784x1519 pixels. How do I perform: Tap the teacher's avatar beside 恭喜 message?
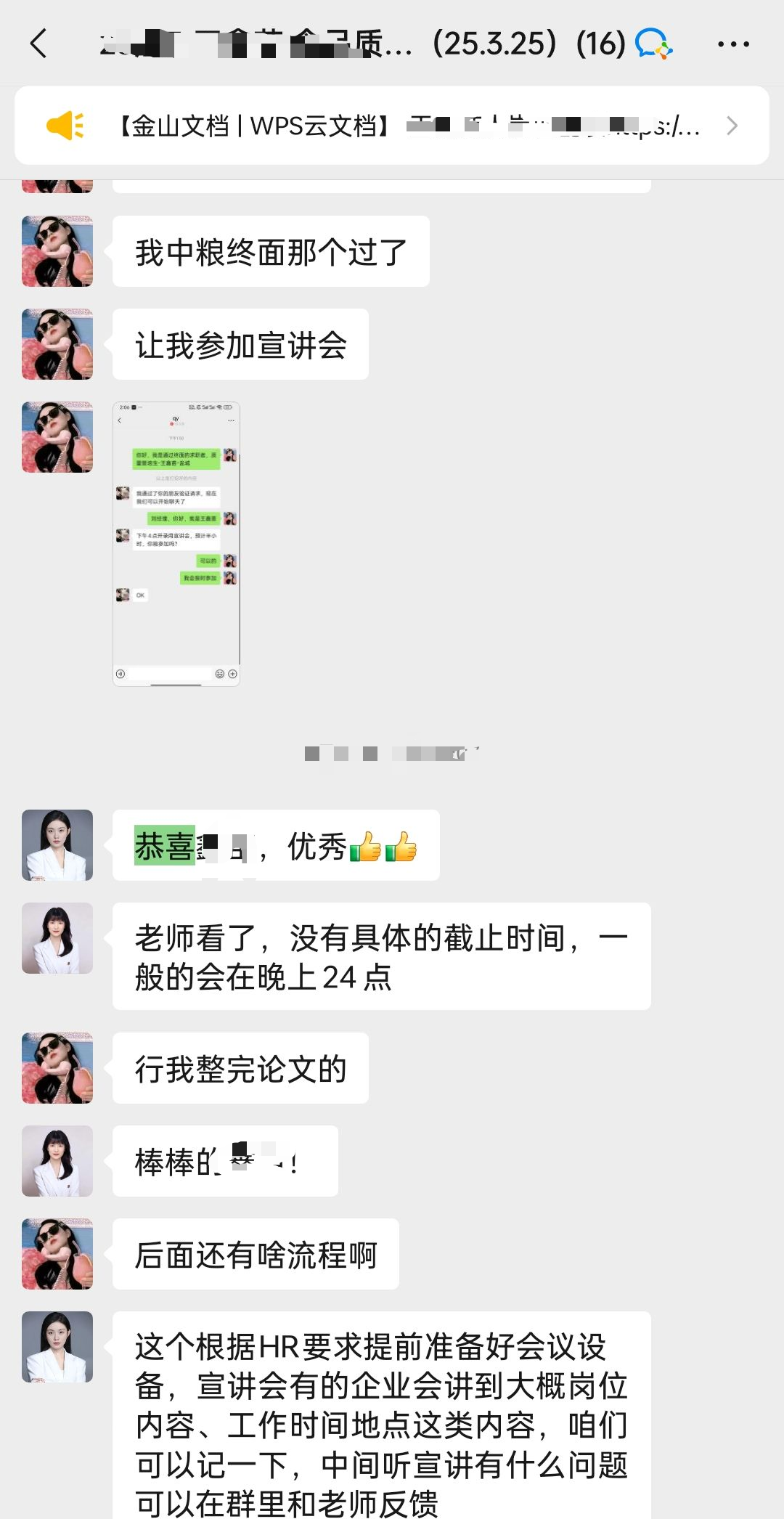point(57,845)
